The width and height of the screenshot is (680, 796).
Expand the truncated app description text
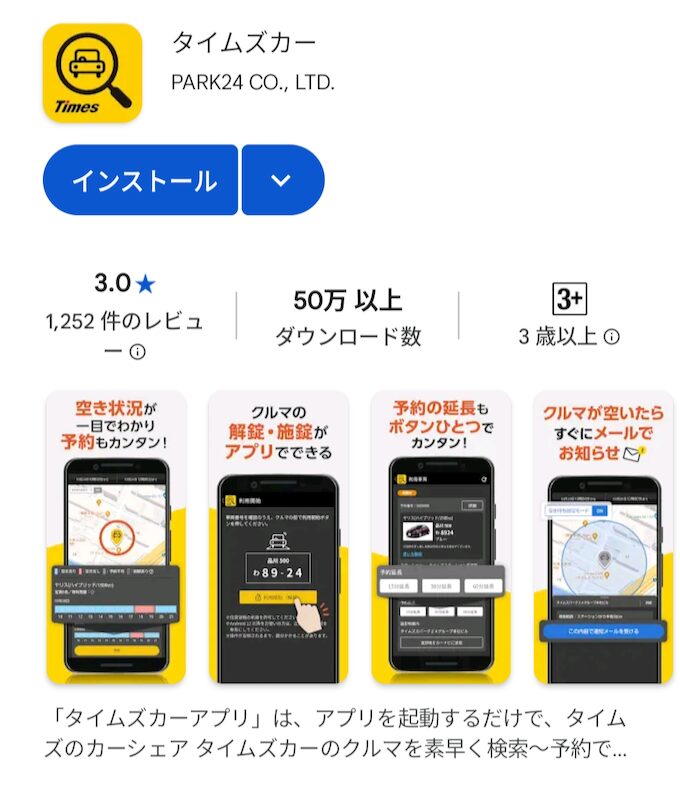coord(340,733)
